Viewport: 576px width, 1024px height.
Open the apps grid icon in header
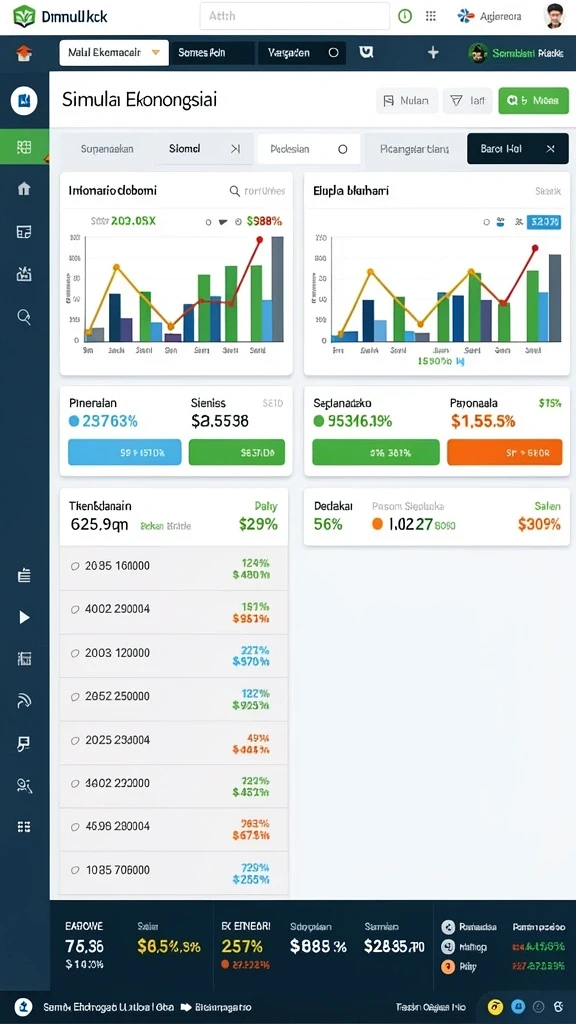click(x=430, y=16)
